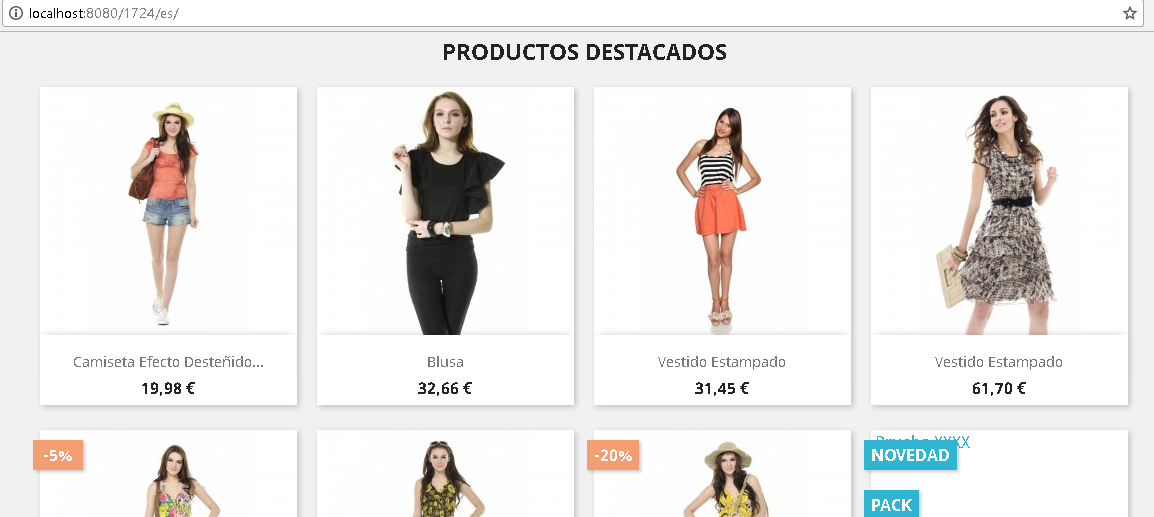
Task: Open the product with -20% discount
Action: (722, 480)
